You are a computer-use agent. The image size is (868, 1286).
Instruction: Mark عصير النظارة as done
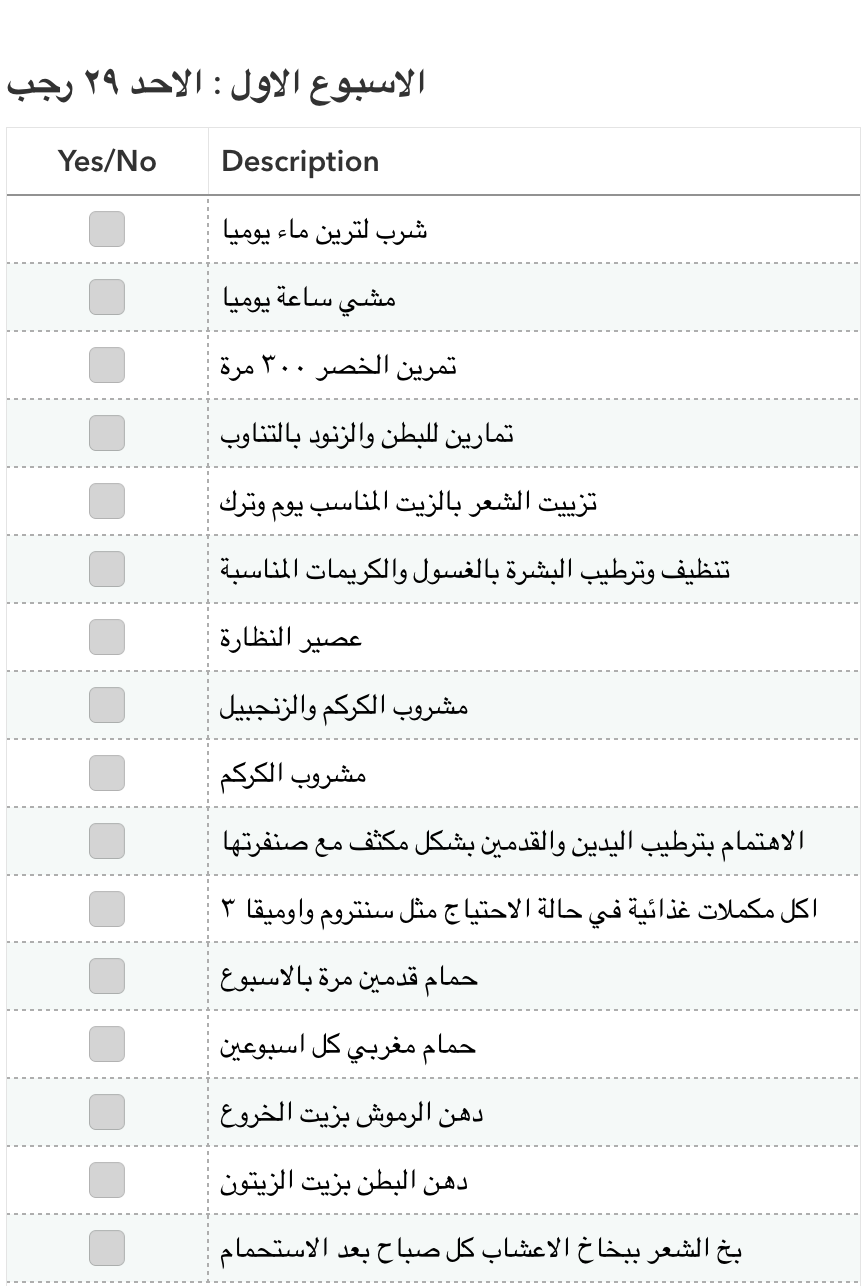pos(107,637)
